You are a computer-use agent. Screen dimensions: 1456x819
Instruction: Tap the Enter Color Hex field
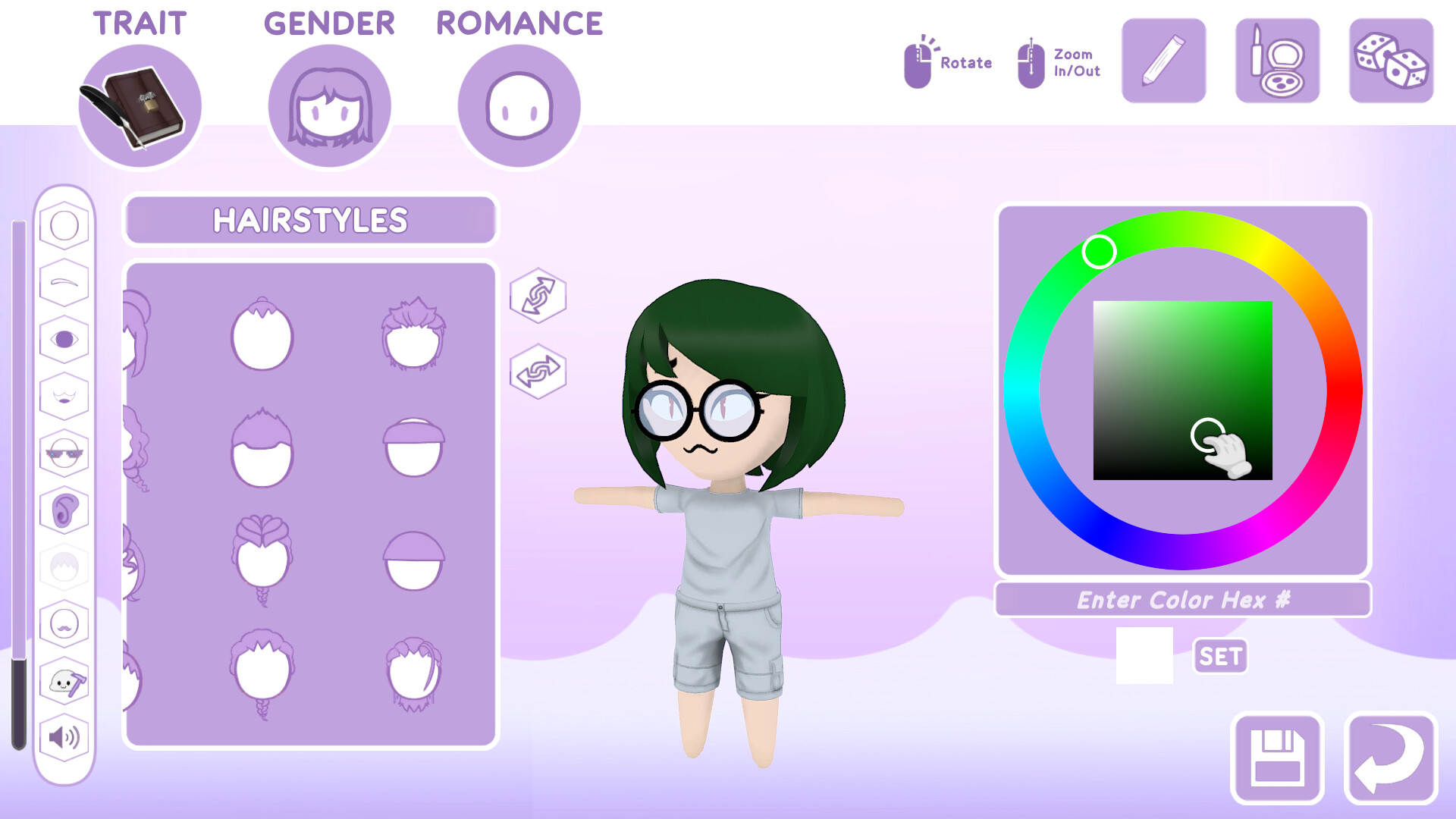coord(1182,600)
